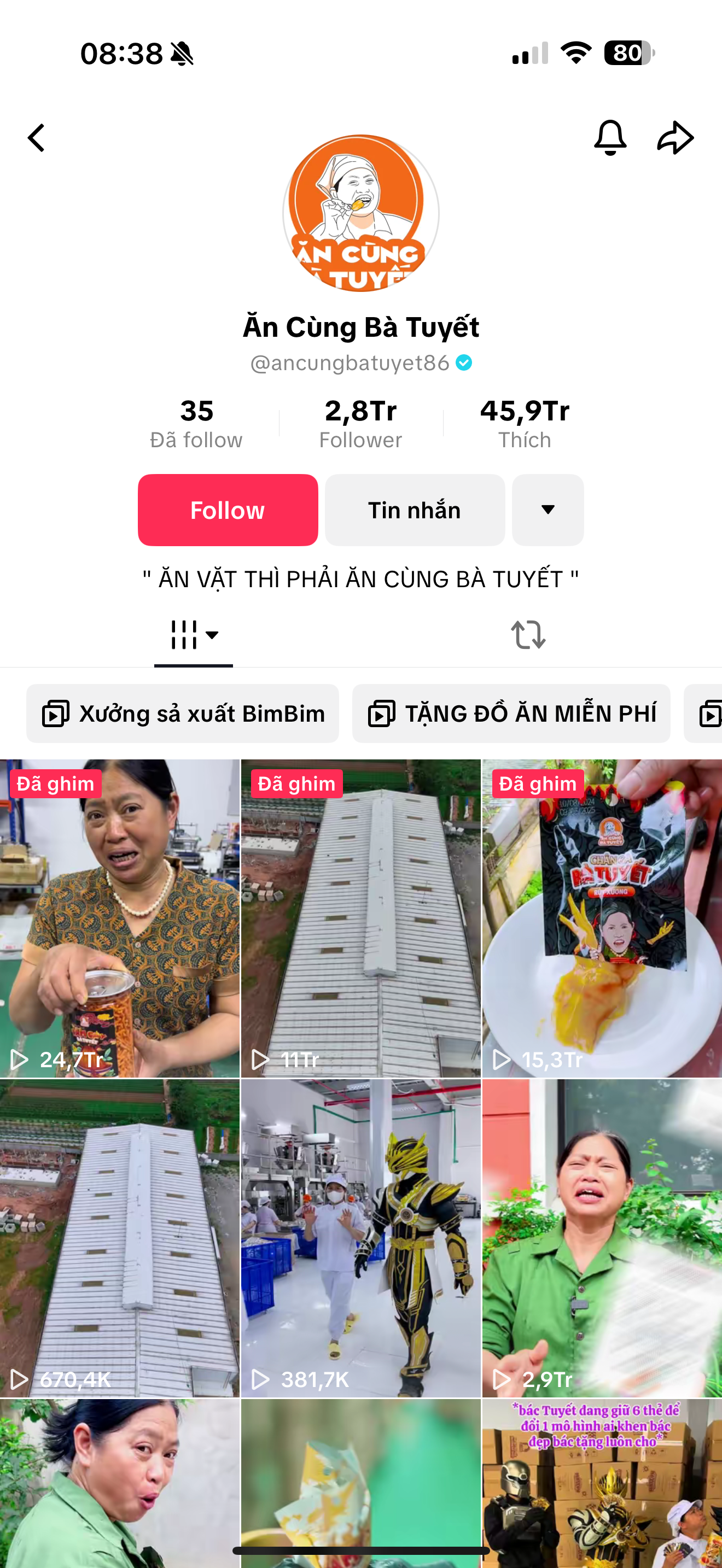The height and width of the screenshot is (1568, 722).
Task: Open the notifications bell for this profile
Action: [610, 138]
